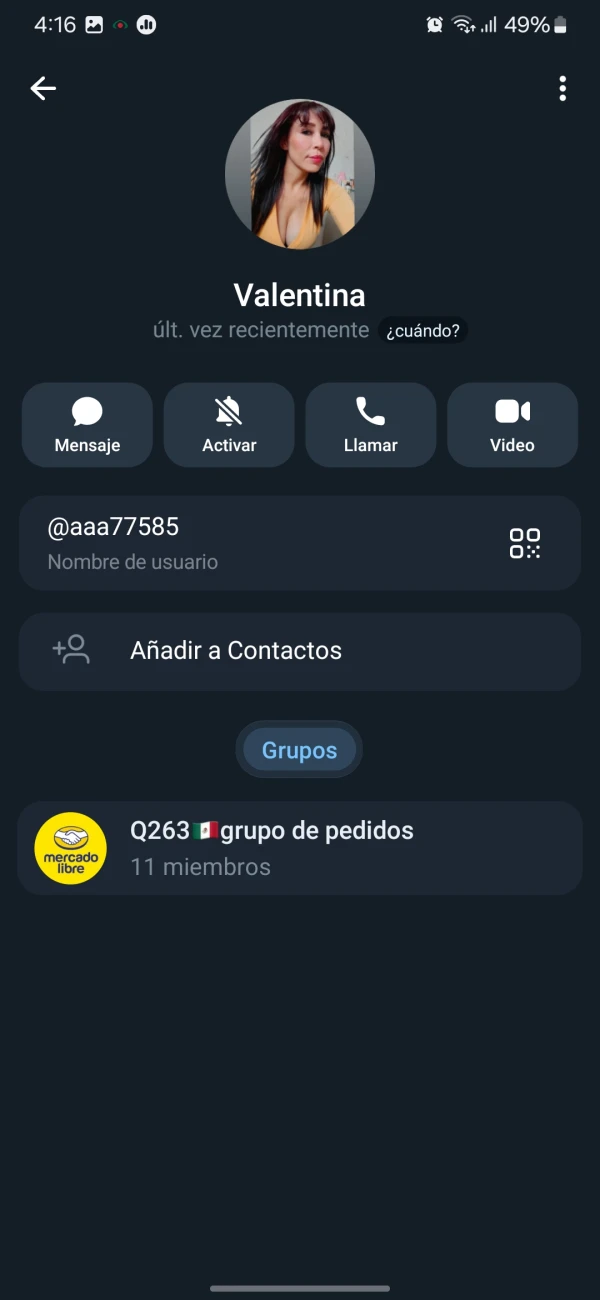The image size is (600, 1300).
Task: Tap the @aaa77585 username row
Action: [x=250, y=543]
